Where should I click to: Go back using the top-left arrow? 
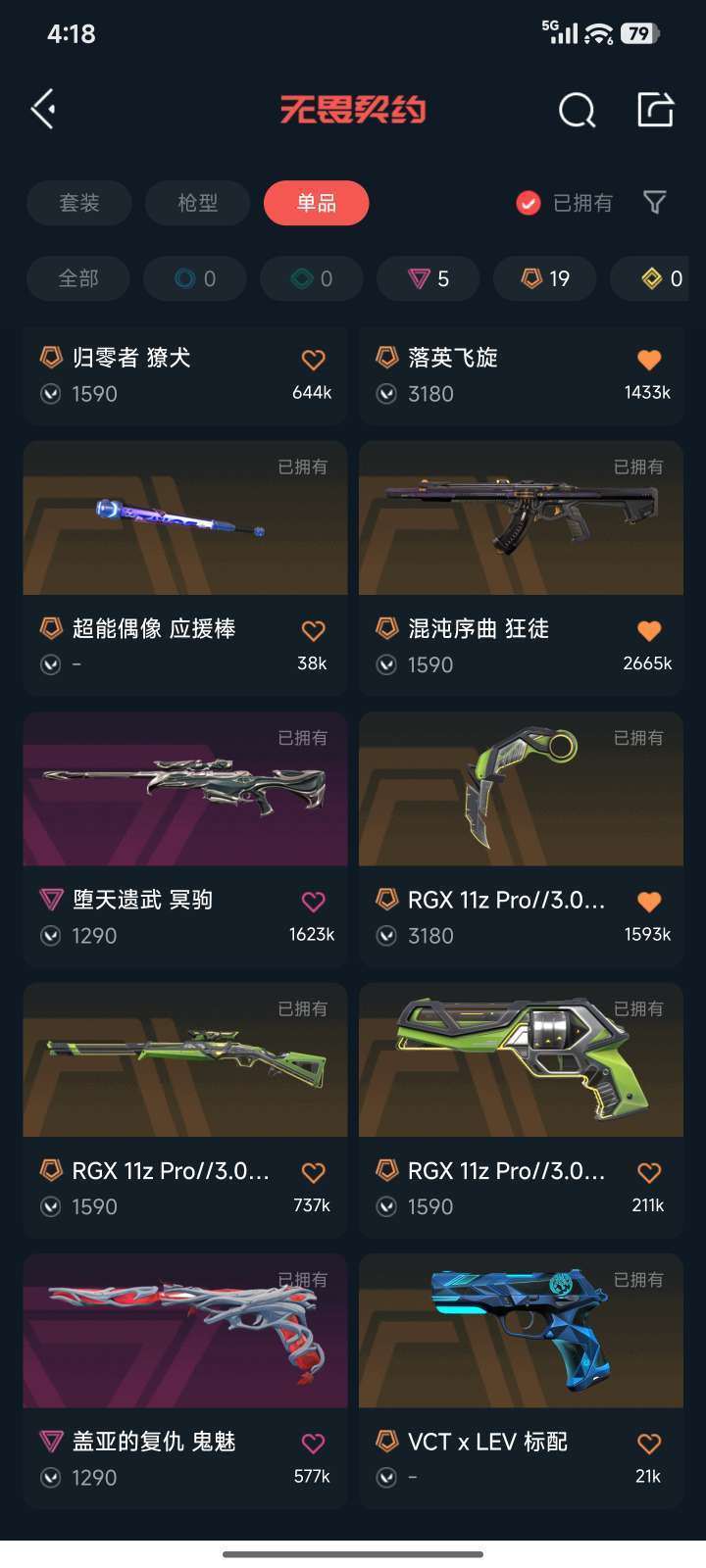click(x=44, y=109)
